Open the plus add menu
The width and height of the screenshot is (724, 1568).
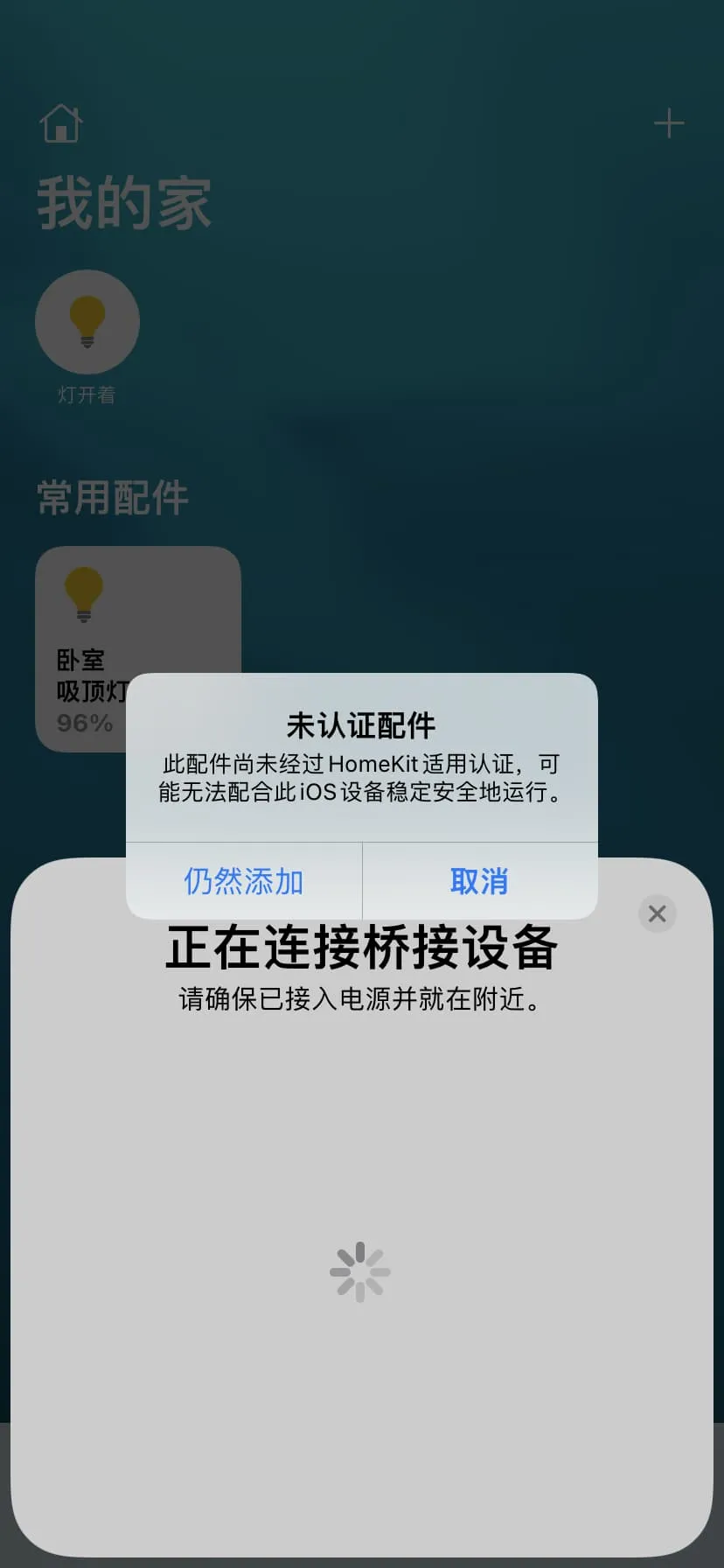pos(669,123)
